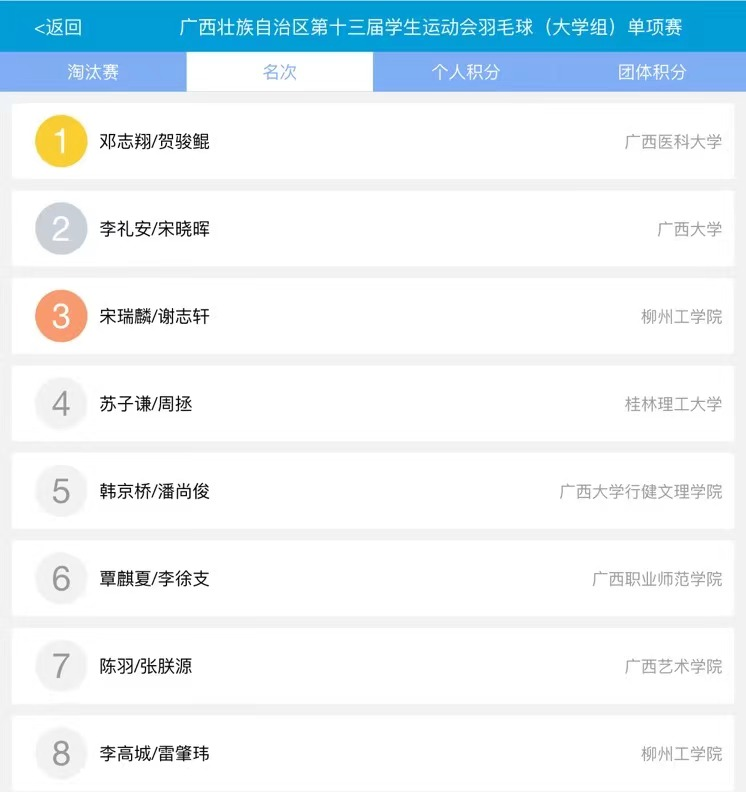View the 团体积分 tab
Screen dimensions: 746x792
click(x=652, y=73)
